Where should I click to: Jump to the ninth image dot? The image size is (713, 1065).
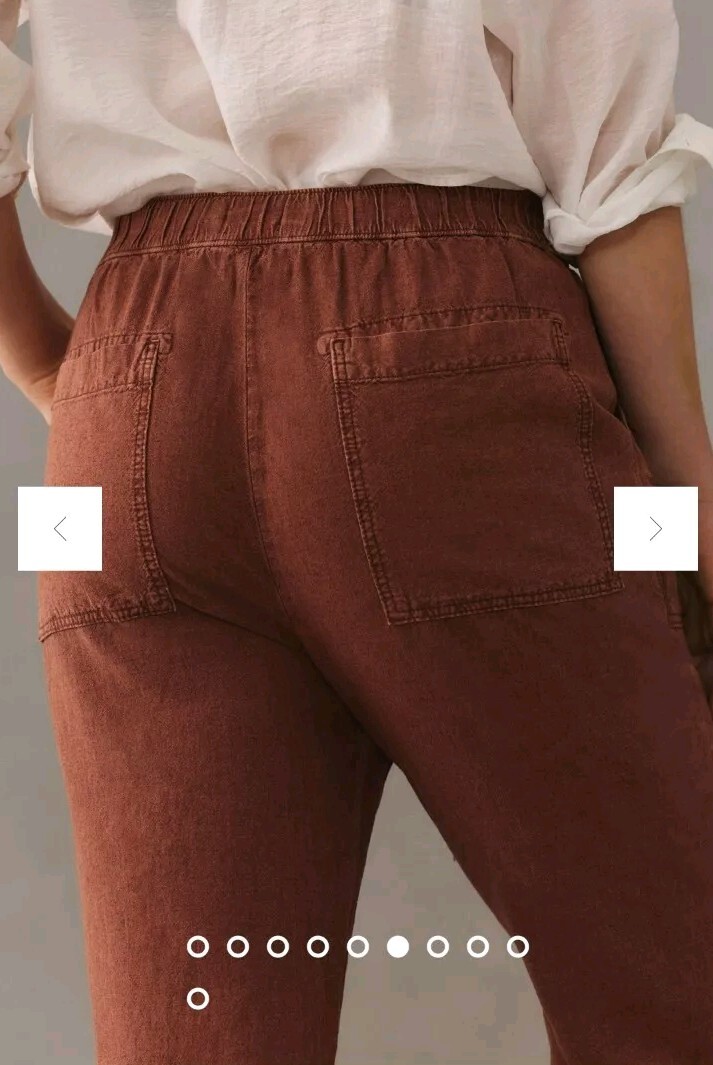point(518,947)
